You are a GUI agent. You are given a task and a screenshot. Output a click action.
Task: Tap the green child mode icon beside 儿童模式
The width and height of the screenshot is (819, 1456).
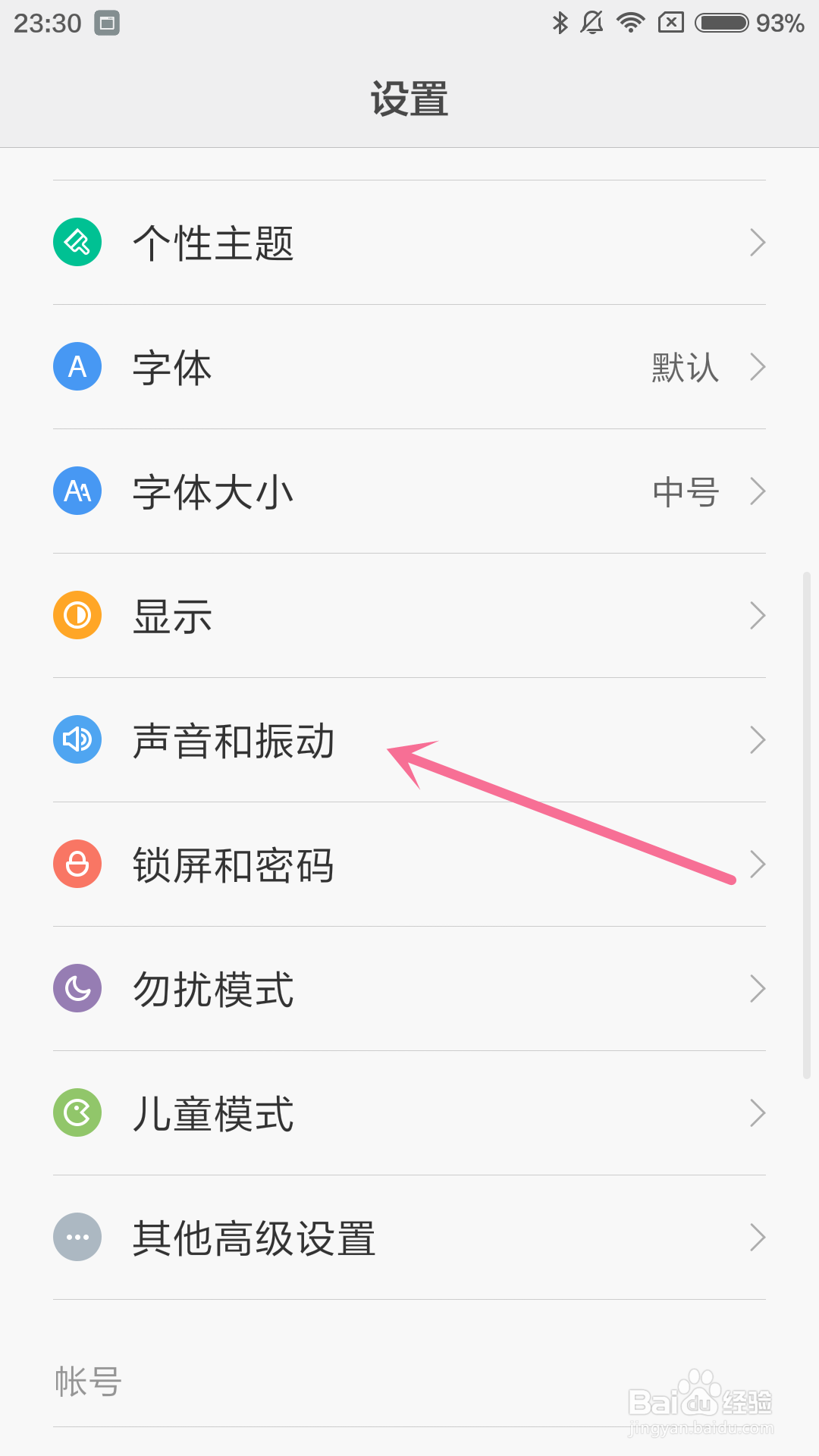[77, 1112]
